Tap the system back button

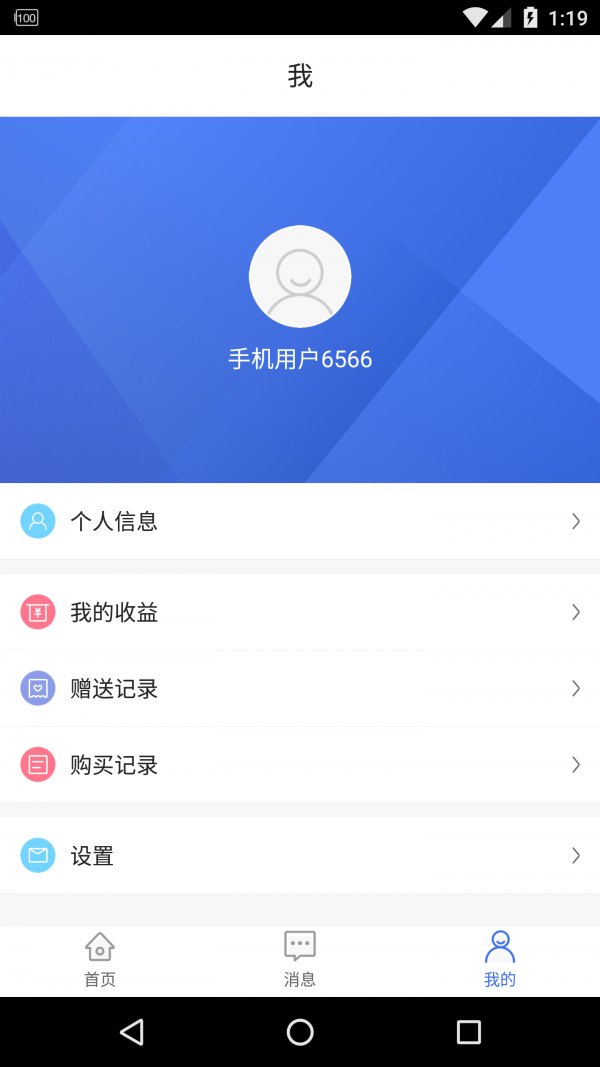(131, 1032)
